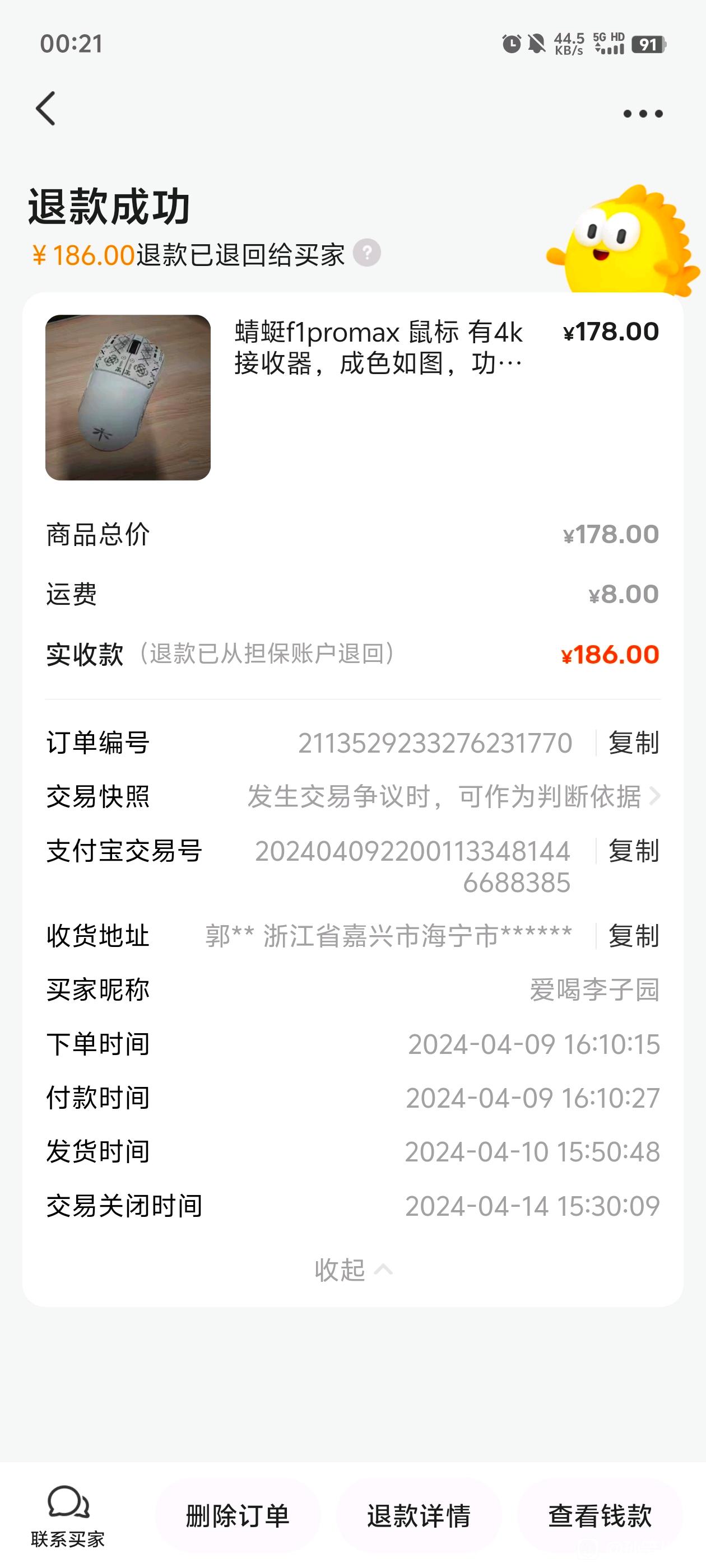
Task: Open the three-dot overflow menu
Action: point(643,113)
